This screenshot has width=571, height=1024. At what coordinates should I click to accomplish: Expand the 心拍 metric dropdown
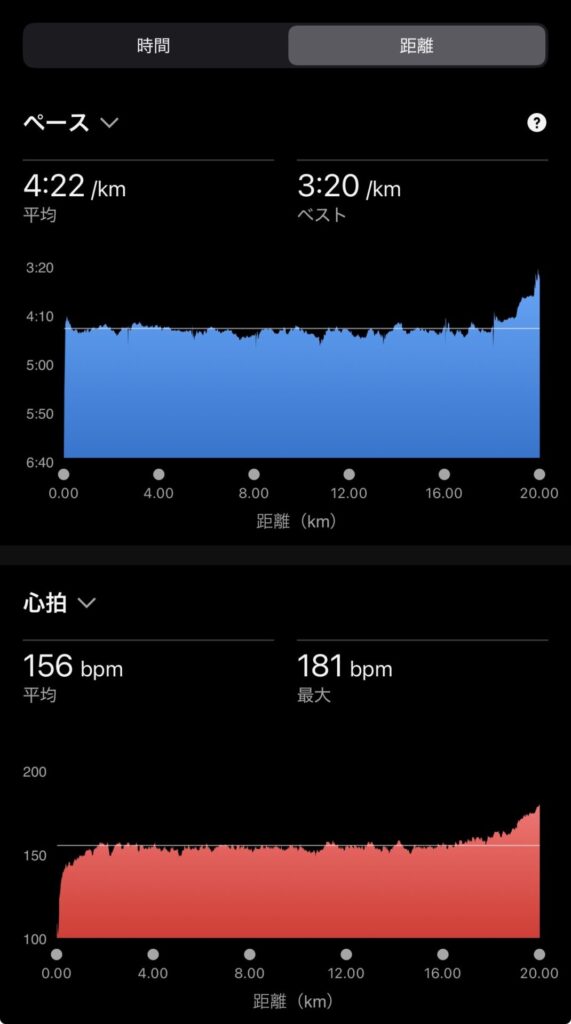[60, 603]
